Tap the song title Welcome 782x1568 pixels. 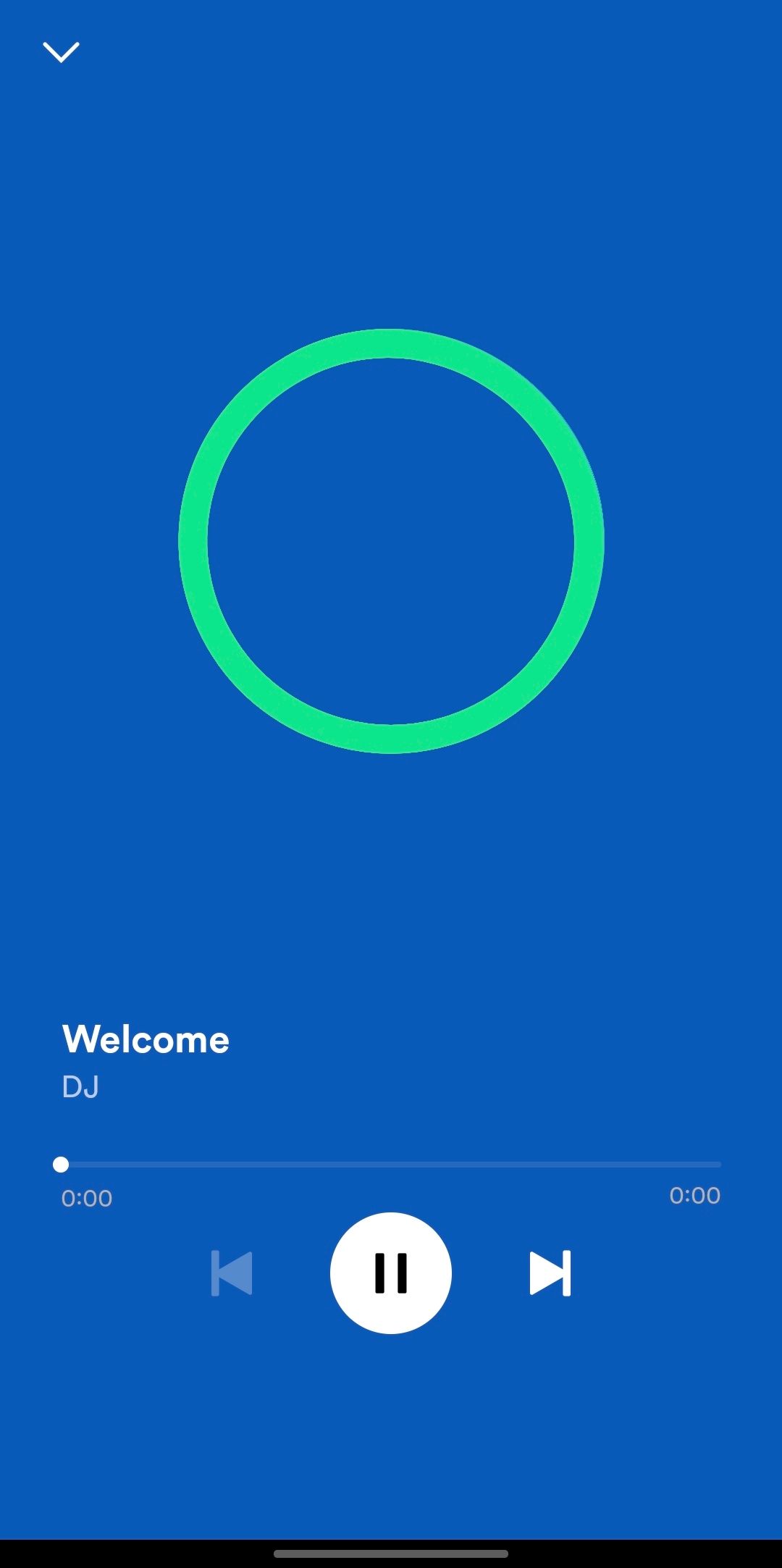pos(145,1039)
